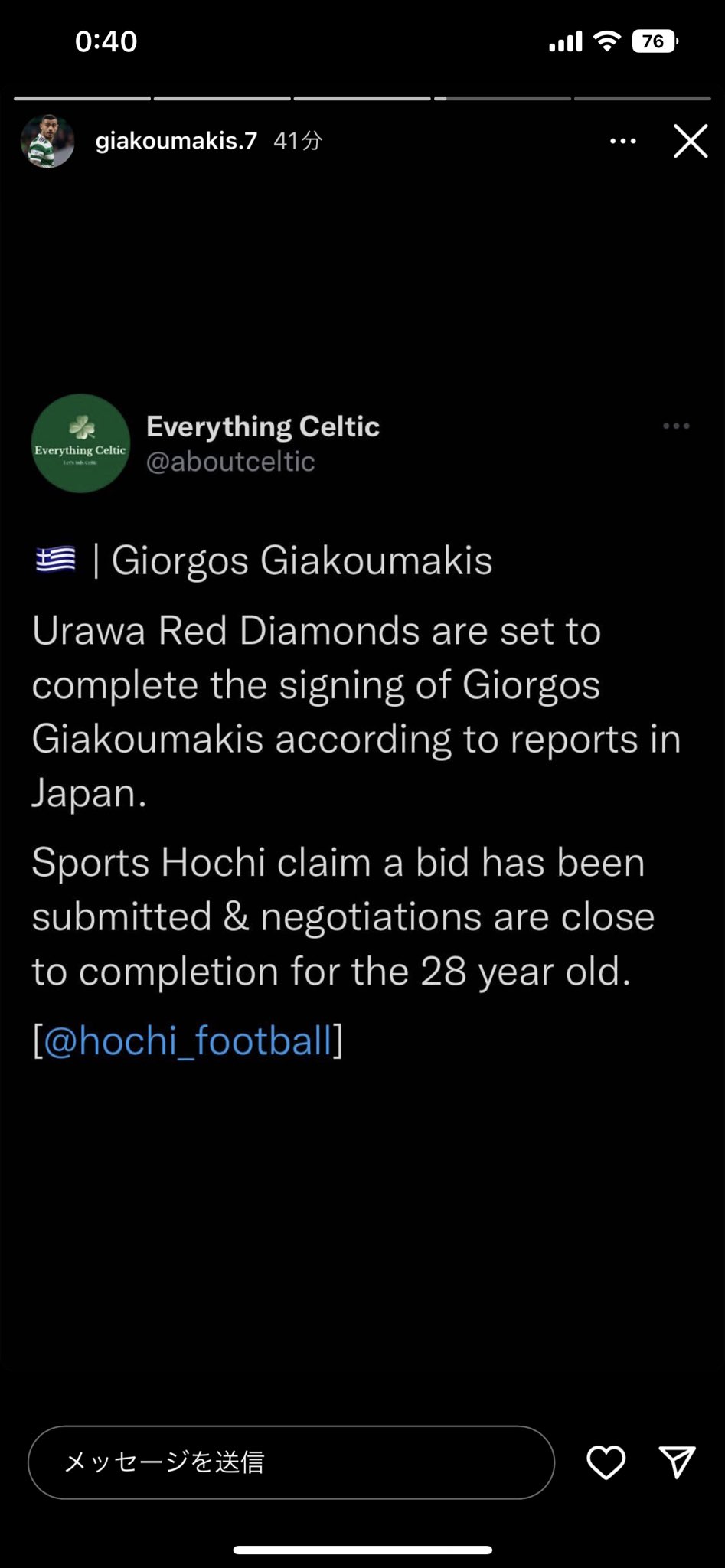Share this story via paper plane icon
Viewport: 725px width, 1568px height.
coord(677,1462)
